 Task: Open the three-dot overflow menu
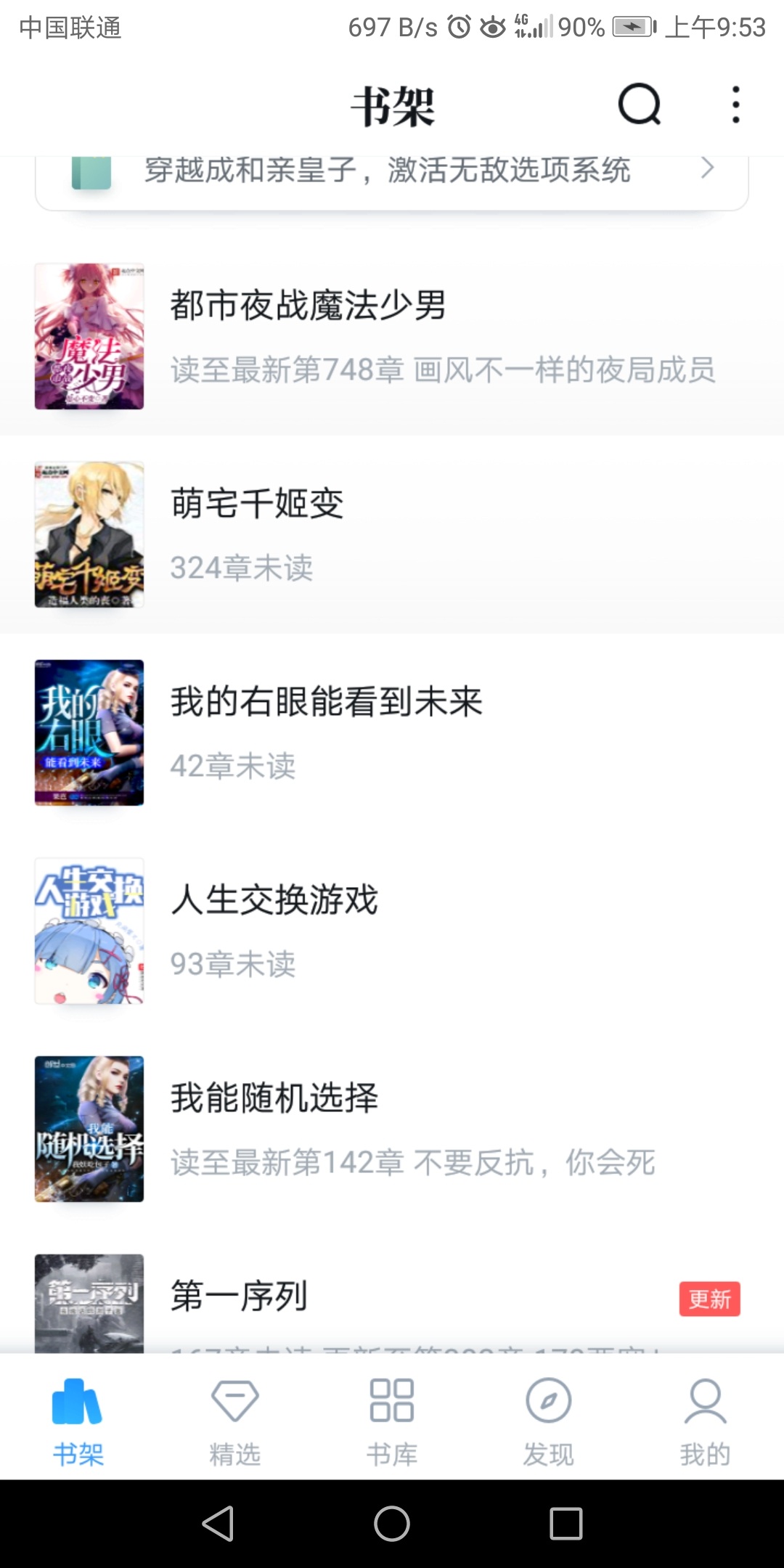tap(735, 105)
